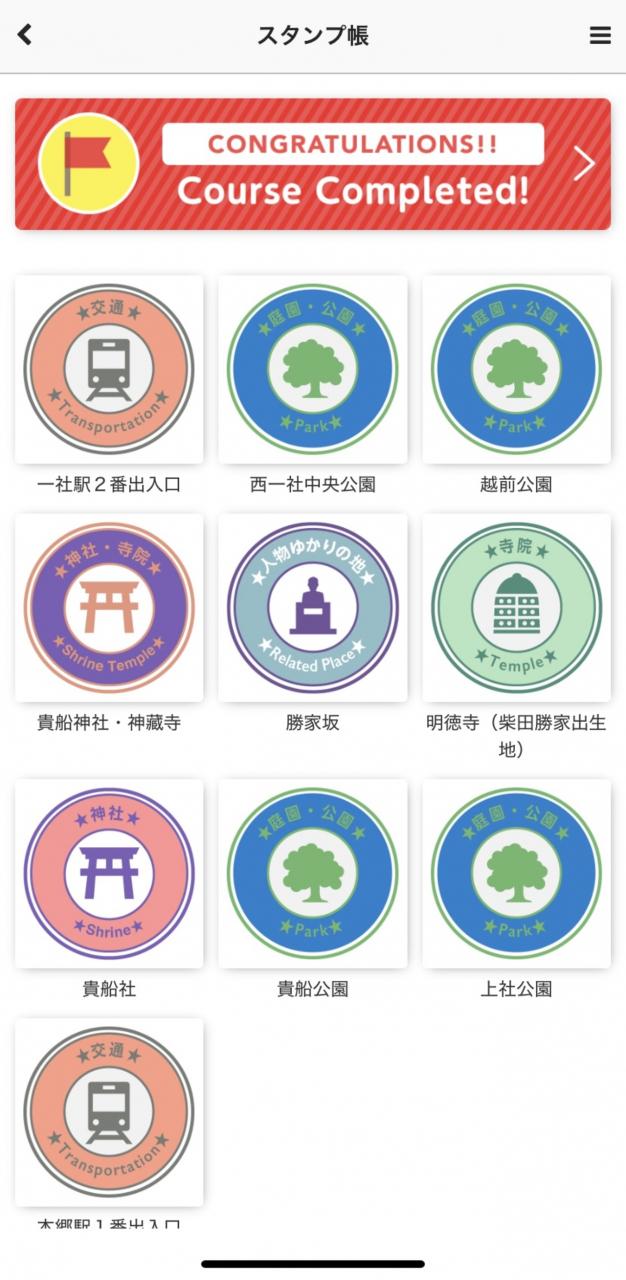The image size is (626, 1280).
Task: Open the 明徳寺 temple stamp
Action: [516, 608]
